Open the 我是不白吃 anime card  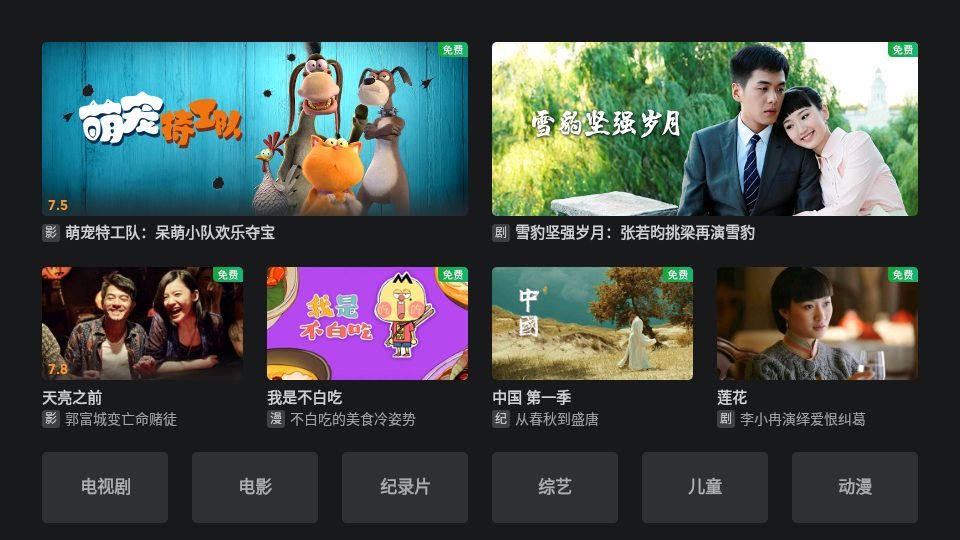367,323
